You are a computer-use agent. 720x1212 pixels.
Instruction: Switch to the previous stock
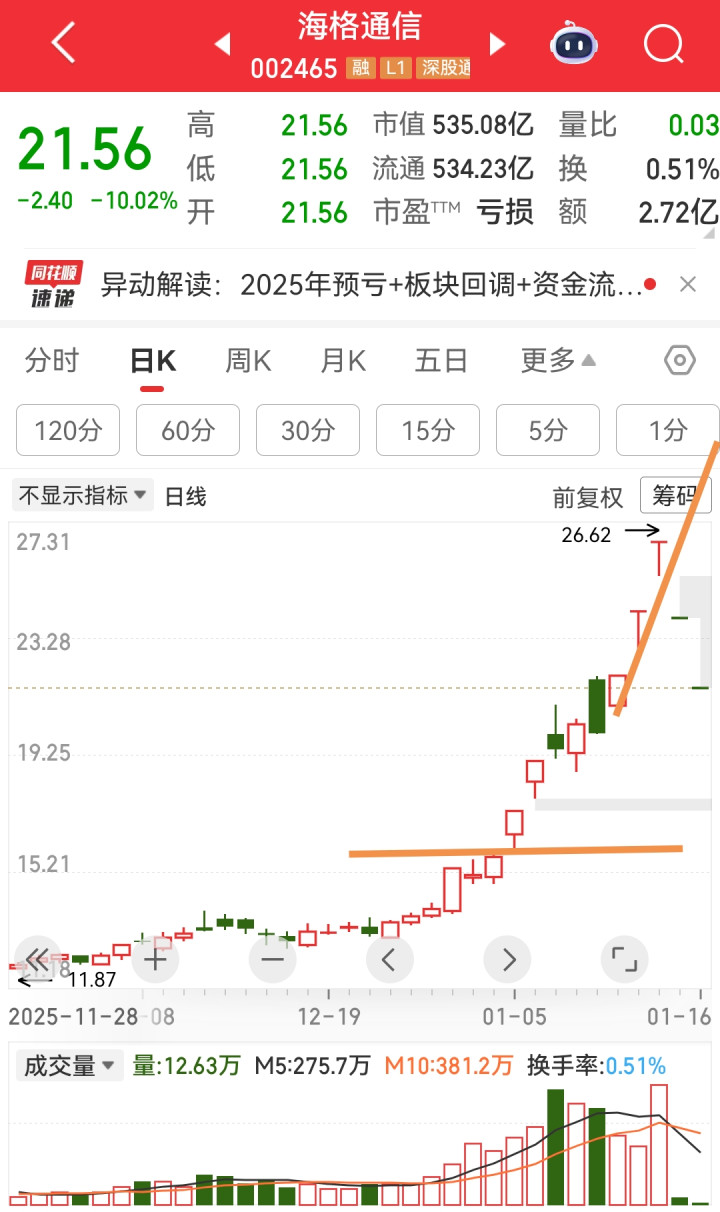point(222,43)
